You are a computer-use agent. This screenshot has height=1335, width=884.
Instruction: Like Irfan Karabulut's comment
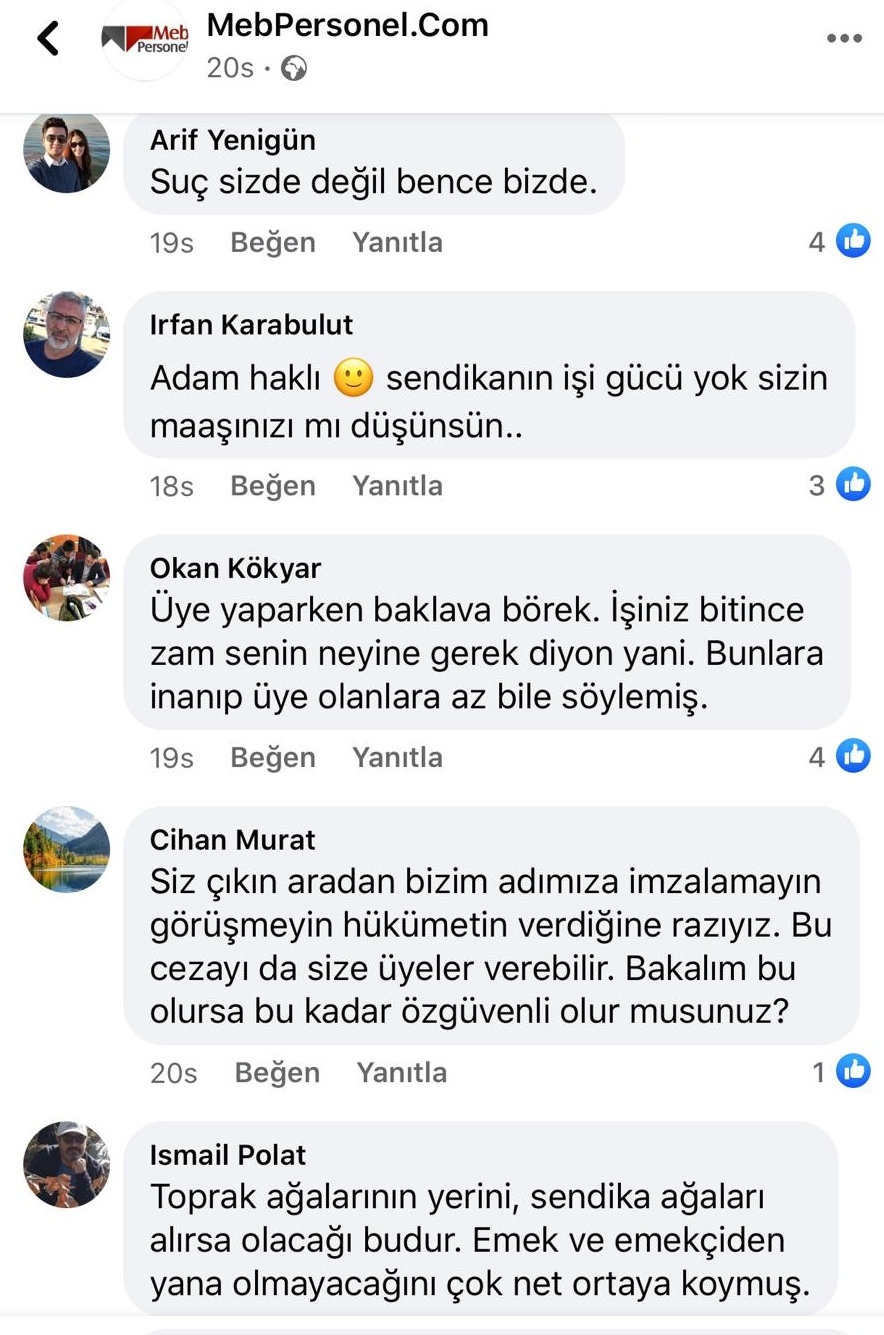pyautogui.click(x=272, y=486)
